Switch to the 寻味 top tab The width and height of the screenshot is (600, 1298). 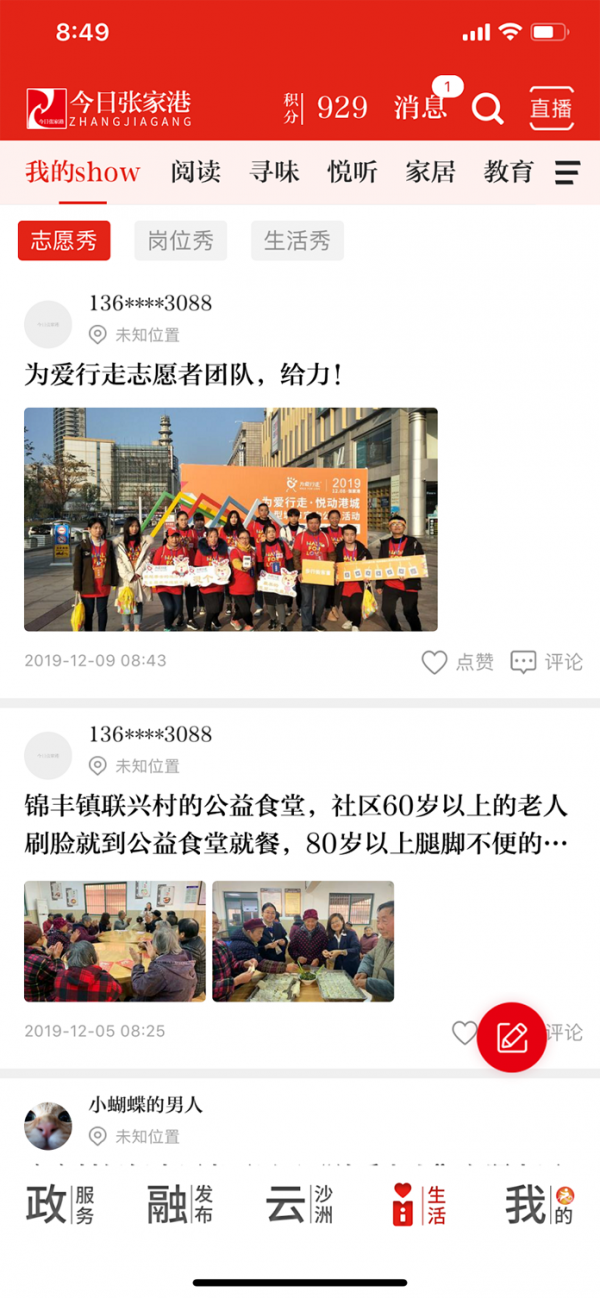tap(274, 172)
